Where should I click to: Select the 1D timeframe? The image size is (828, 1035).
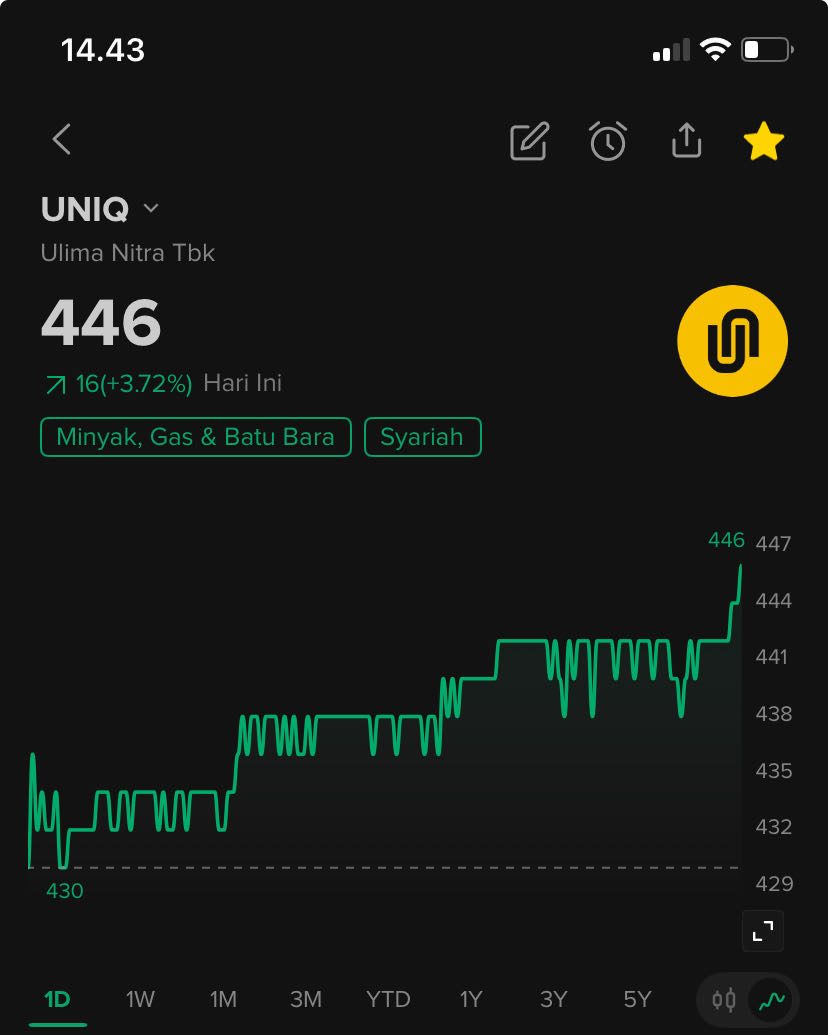(x=58, y=999)
